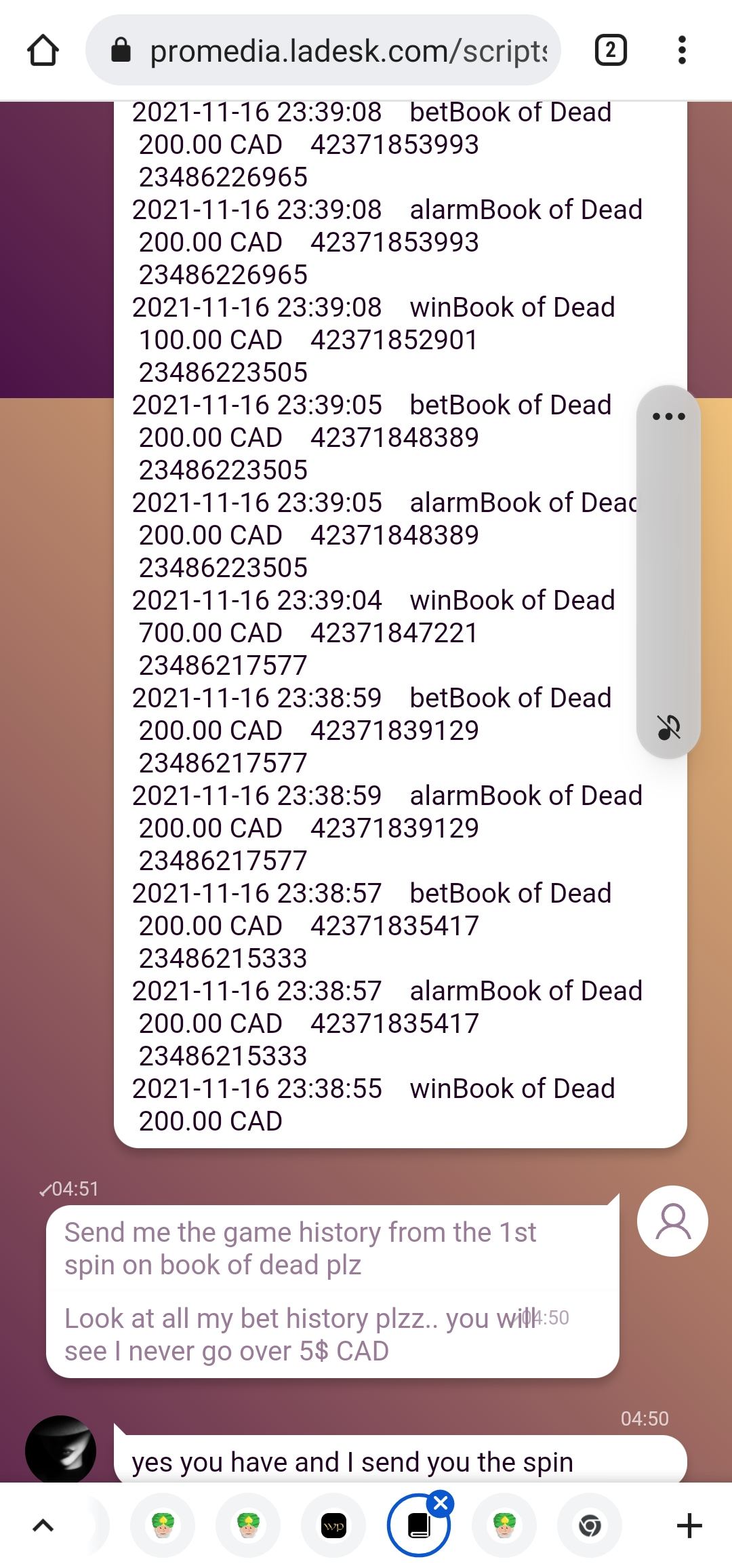Tap the three-dot floating widget button
732x1568 pixels.
pos(668,416)
